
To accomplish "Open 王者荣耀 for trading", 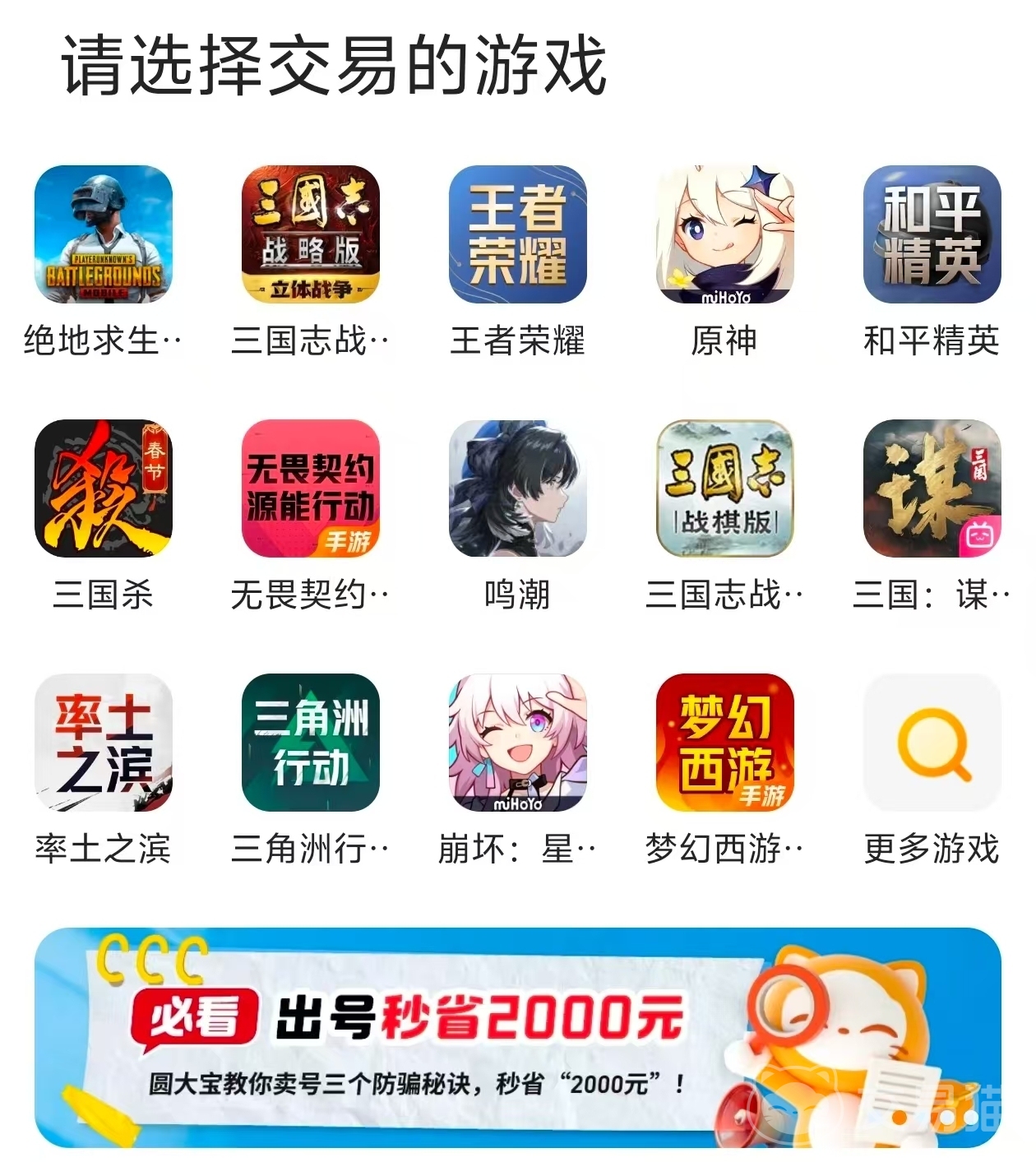I will point(518,235).
